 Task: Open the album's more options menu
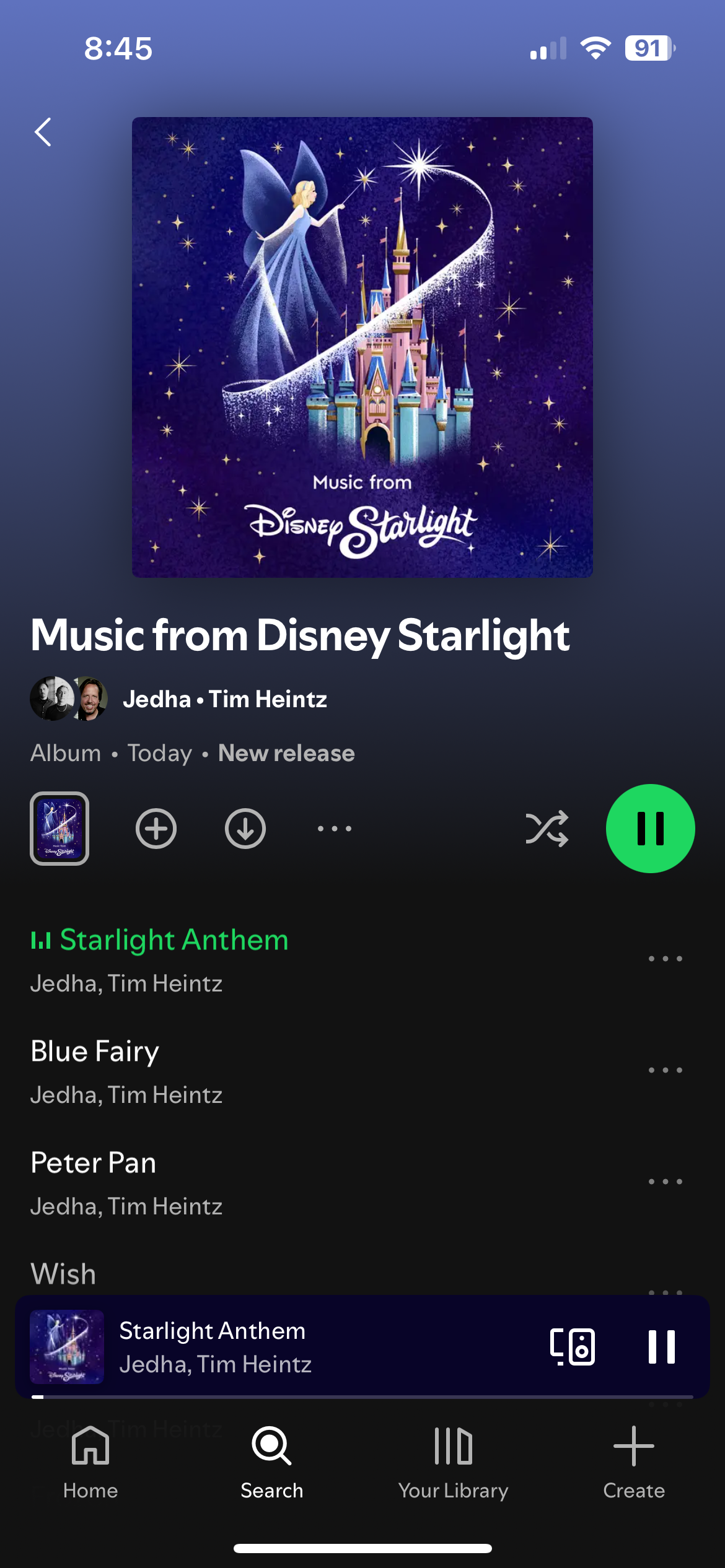[x=335, y=829]
